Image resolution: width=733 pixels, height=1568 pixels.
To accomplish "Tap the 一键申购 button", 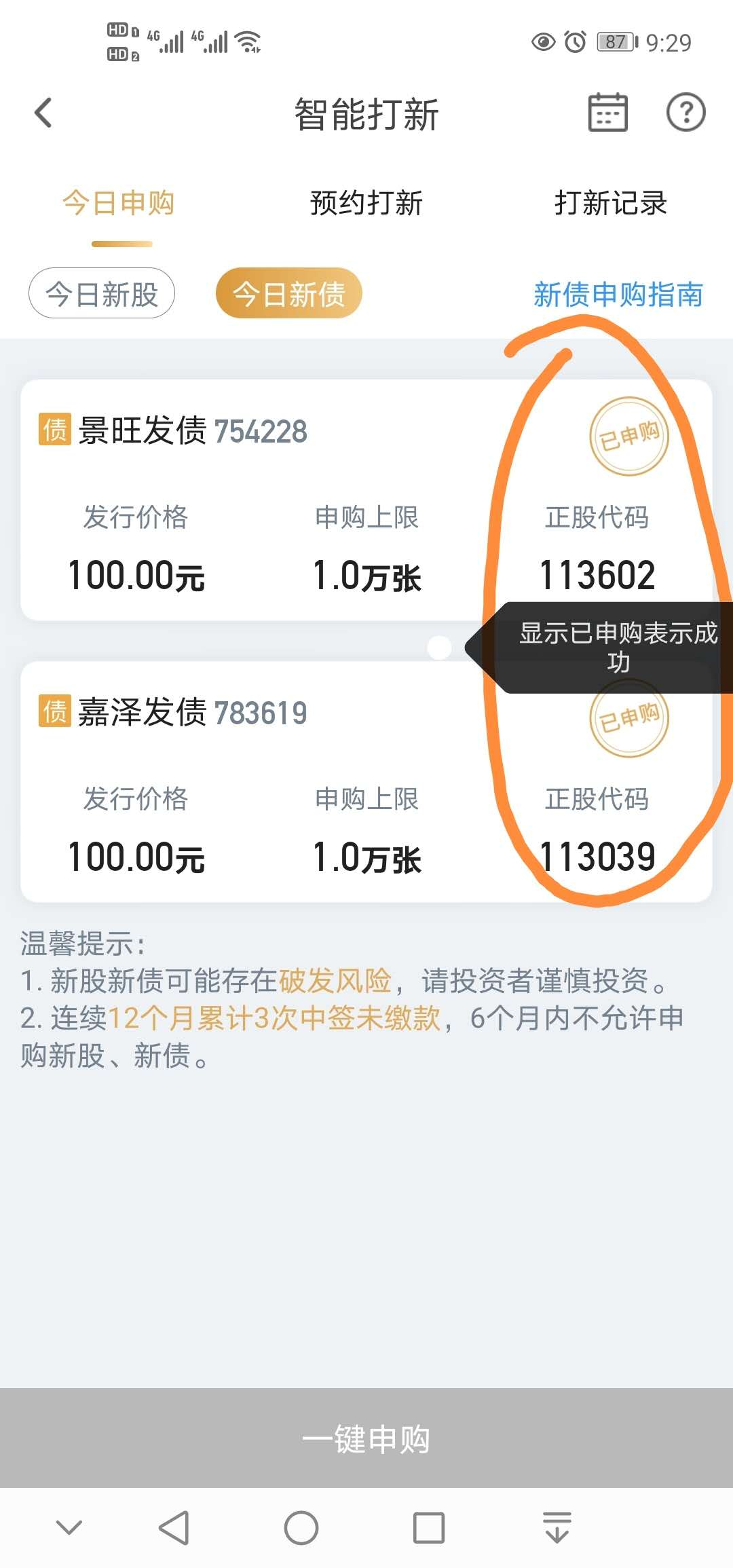I will click(366, 1438).
